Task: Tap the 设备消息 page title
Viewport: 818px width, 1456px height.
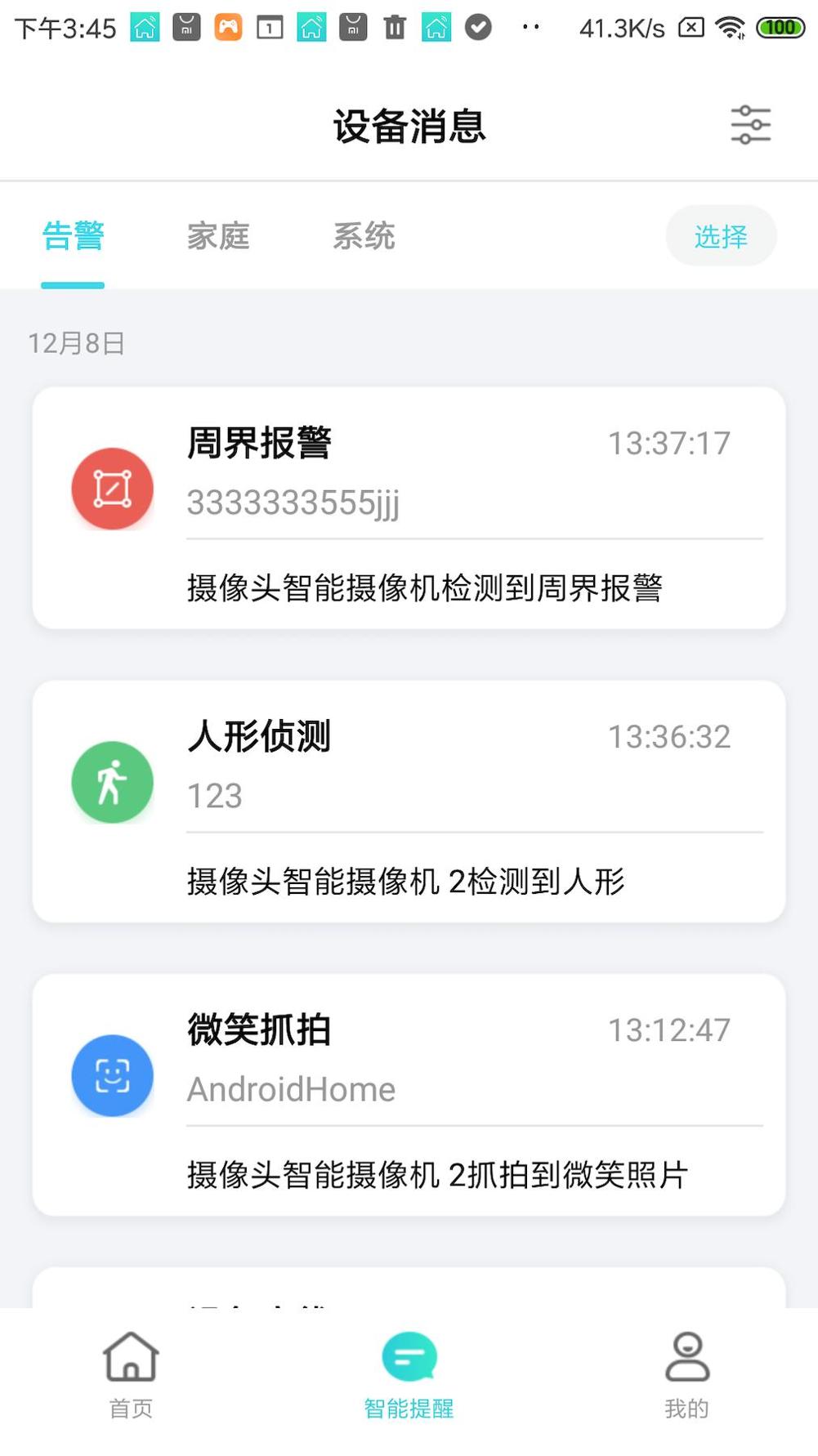Action: click(409, 125)
